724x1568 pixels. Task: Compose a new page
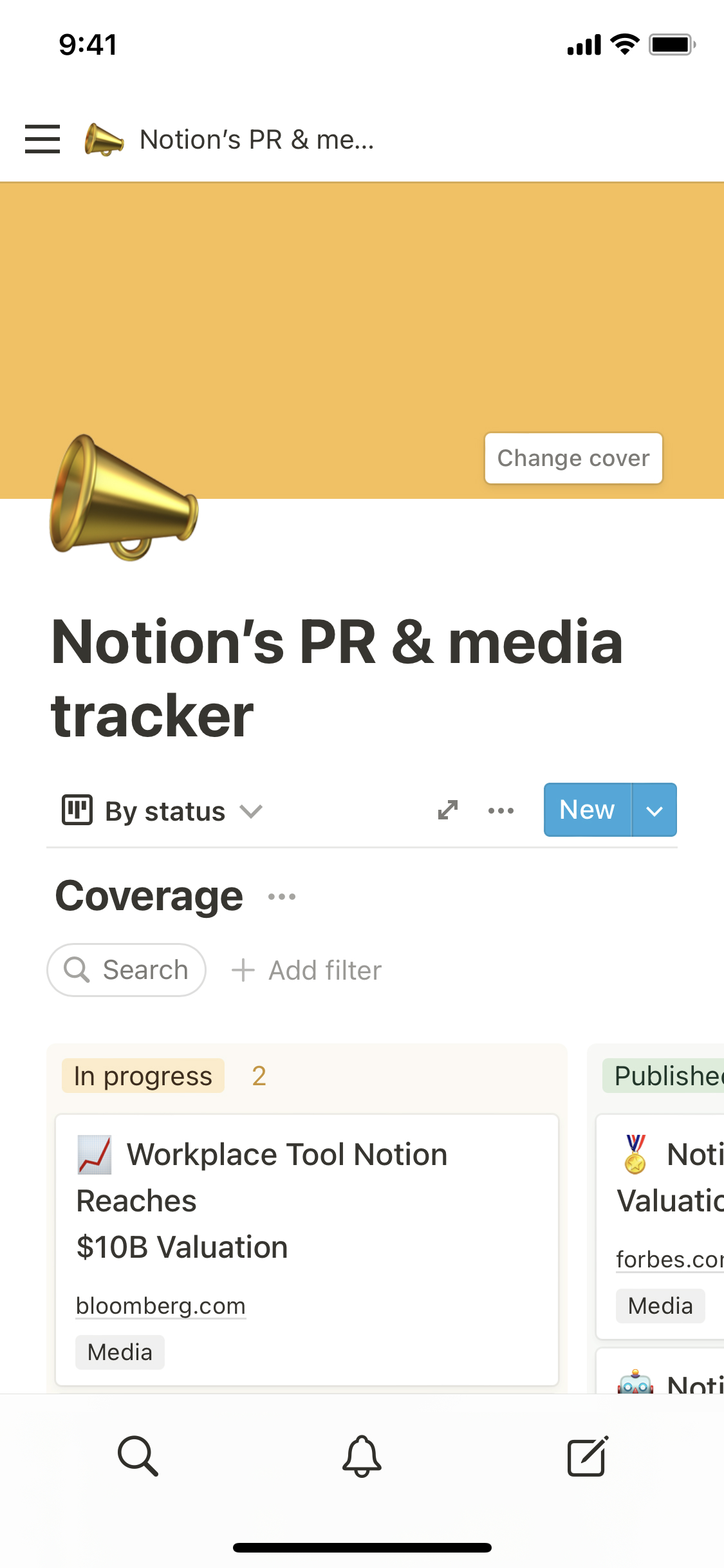click(587, 1455)
